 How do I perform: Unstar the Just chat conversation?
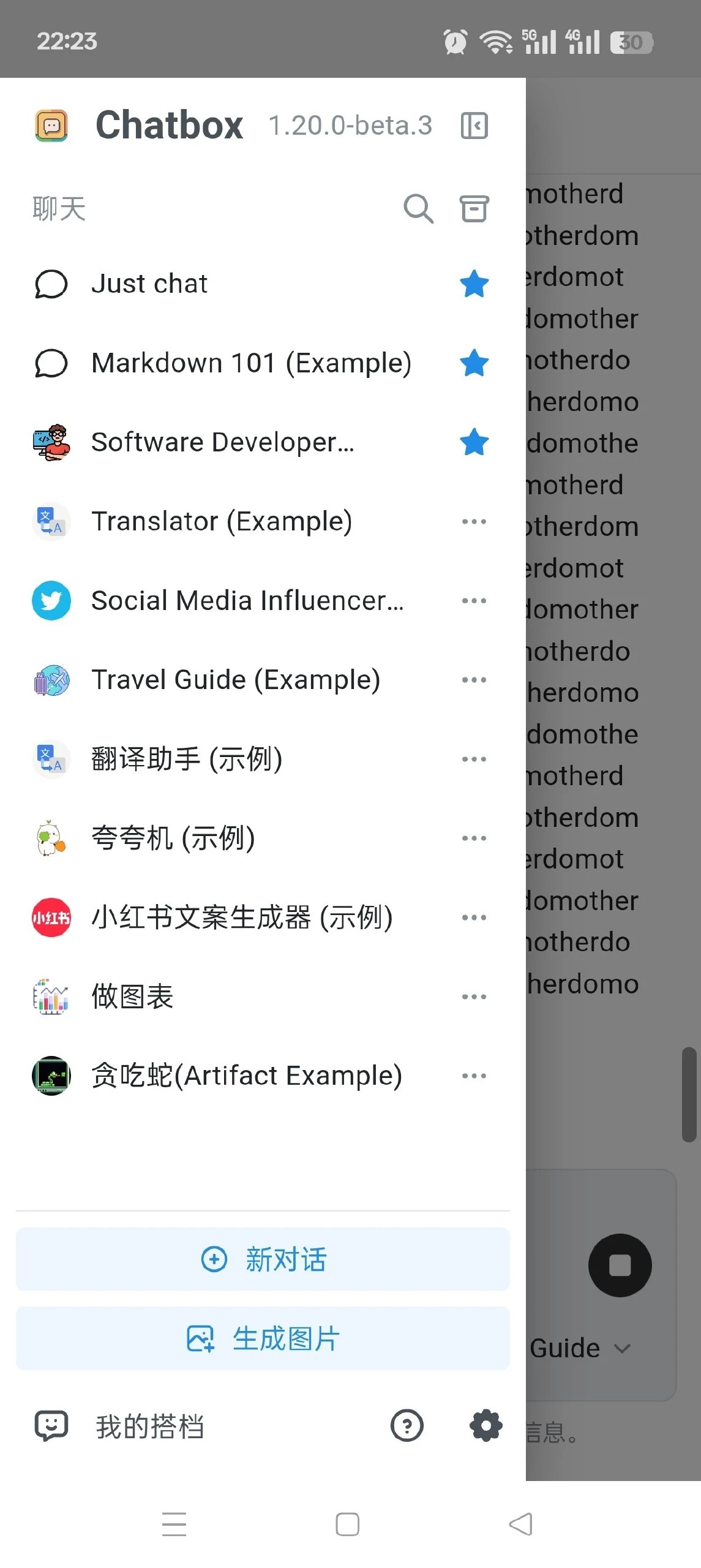click(x=474, y=284)
